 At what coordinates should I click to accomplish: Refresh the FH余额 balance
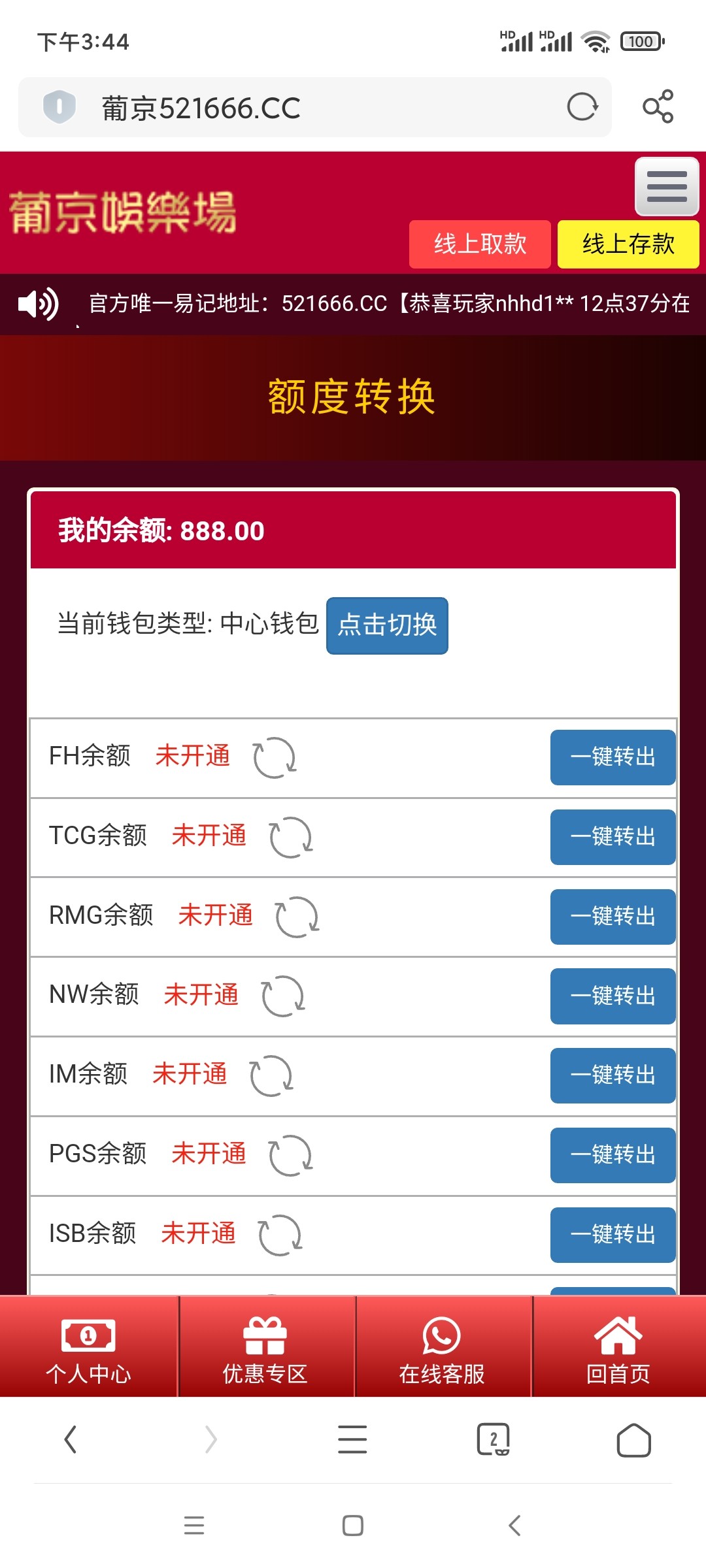click(275, 758)
